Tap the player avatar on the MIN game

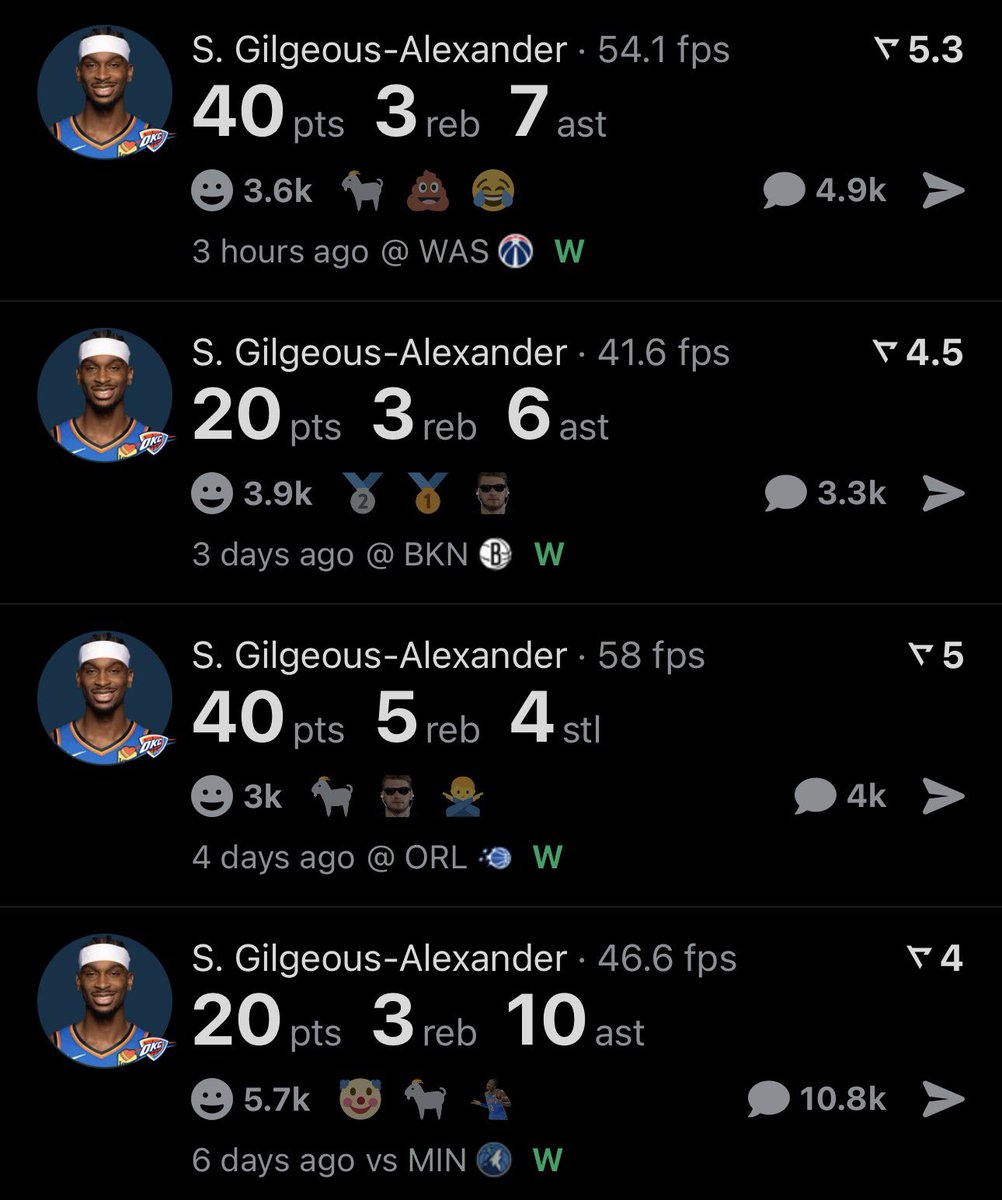tap(105, 1000)
